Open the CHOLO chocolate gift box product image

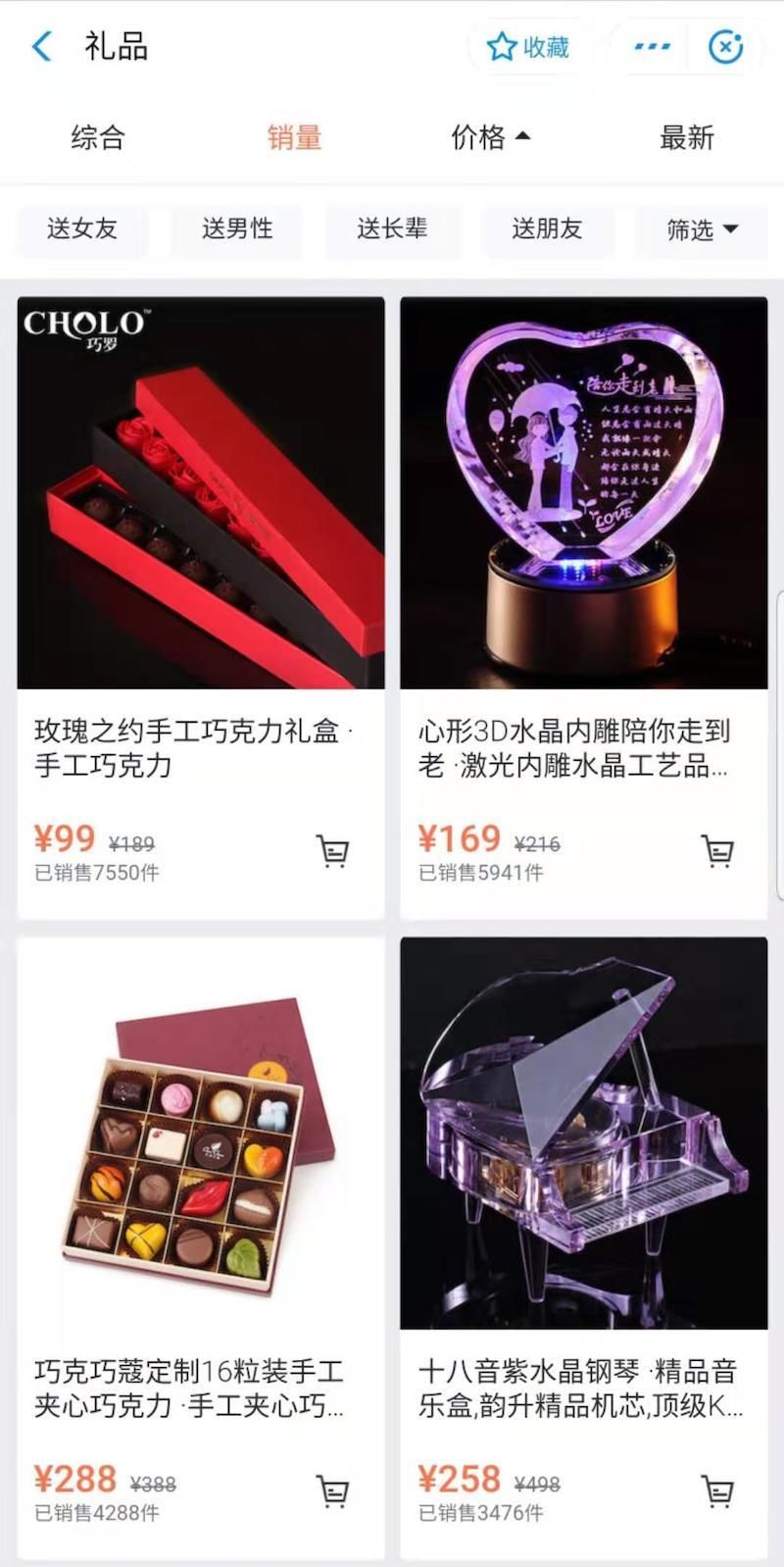pos(201,490)
